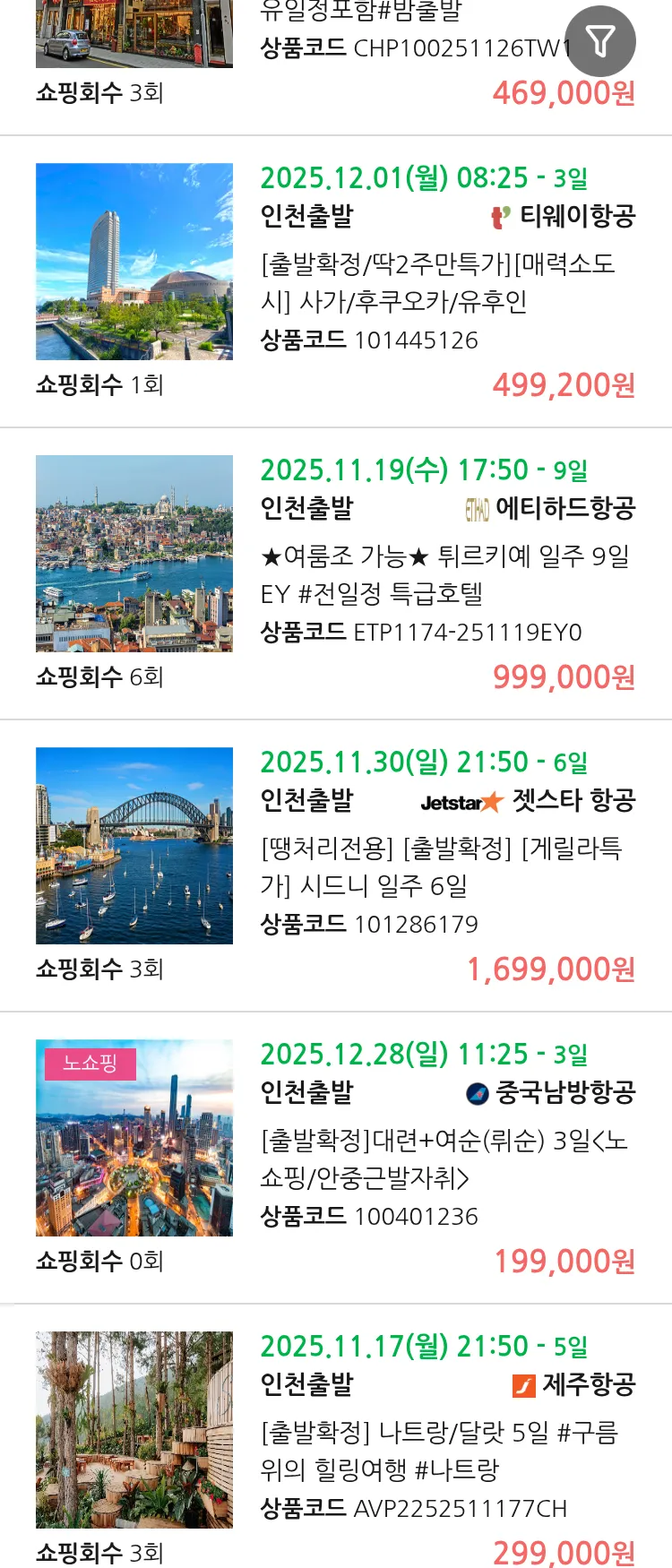Open the Dalian+Lushun no-shopping 3-day tour
The width and height of the screenshot is (672, 1568).
click(x=444, y=1159)
